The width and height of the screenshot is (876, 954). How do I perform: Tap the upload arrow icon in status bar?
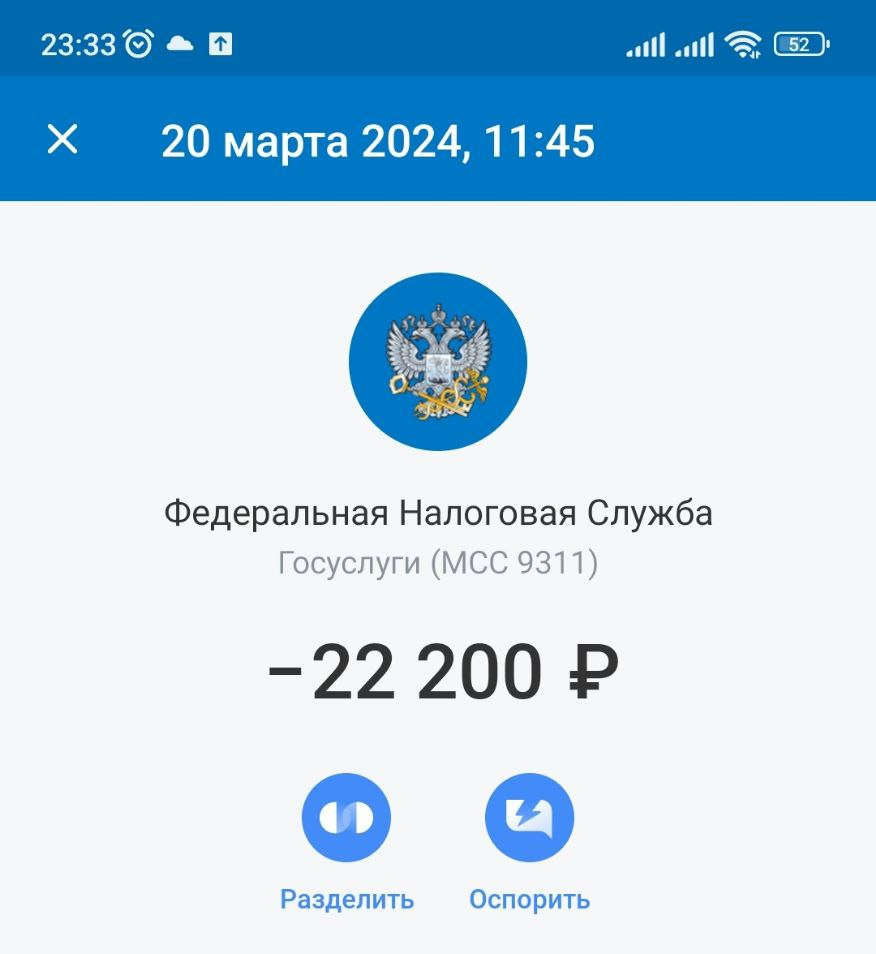(219, 40)
